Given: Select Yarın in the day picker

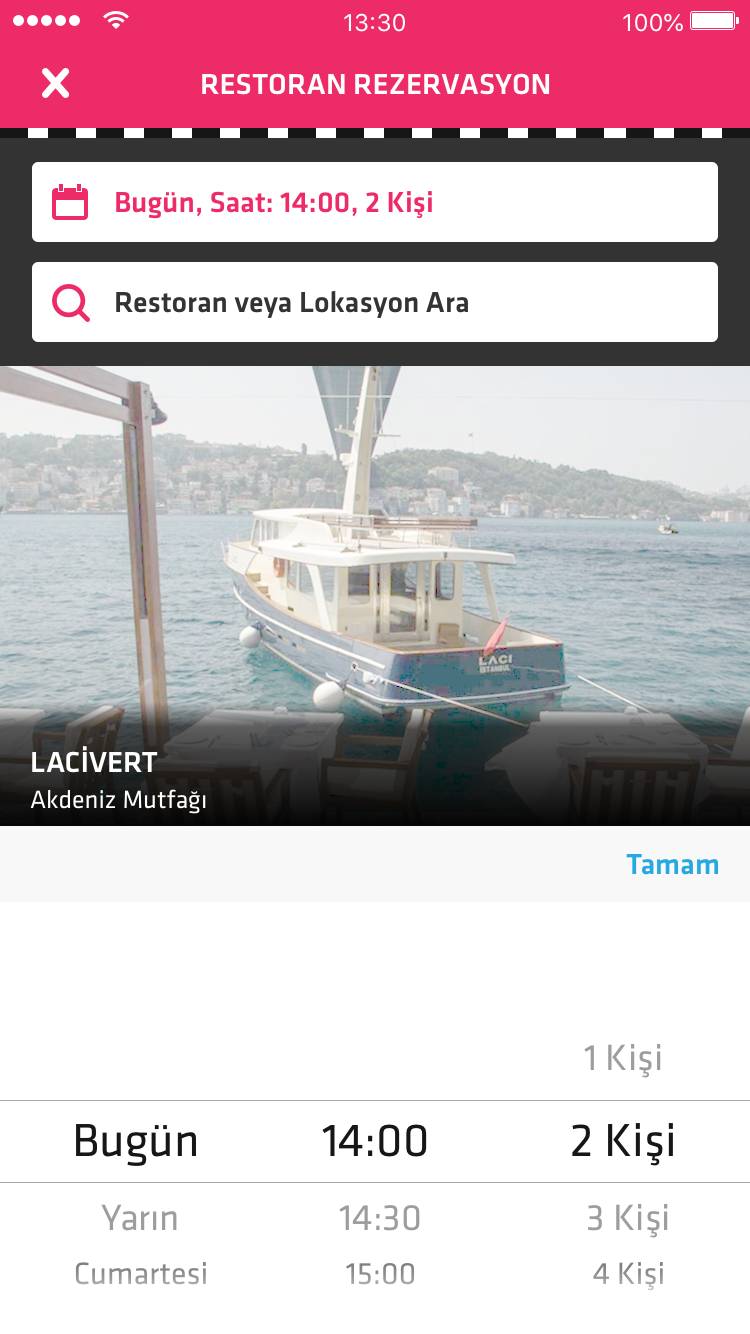Looking at the screenshot, I should click(x=140, y=1218).
